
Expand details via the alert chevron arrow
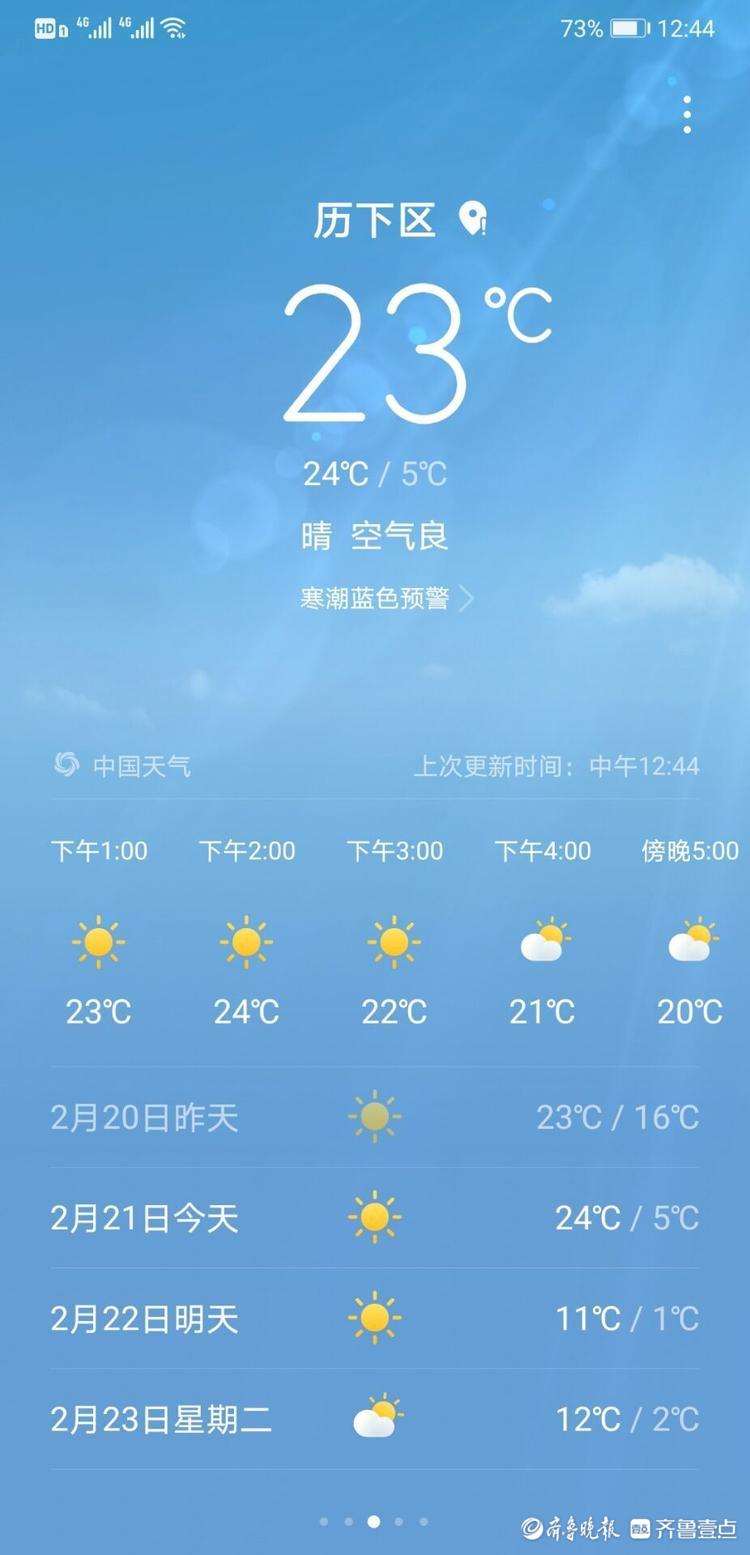point(466,598)
